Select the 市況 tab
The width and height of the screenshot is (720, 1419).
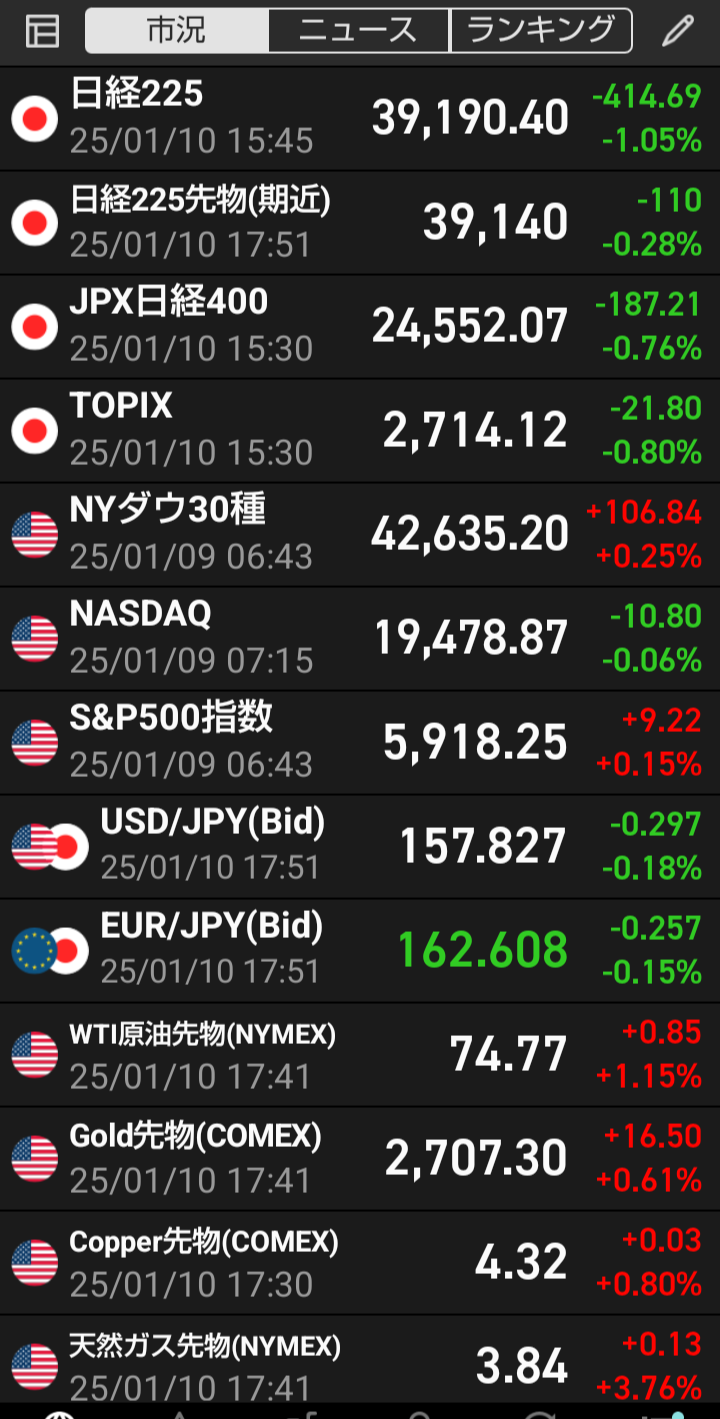(177, 31)
